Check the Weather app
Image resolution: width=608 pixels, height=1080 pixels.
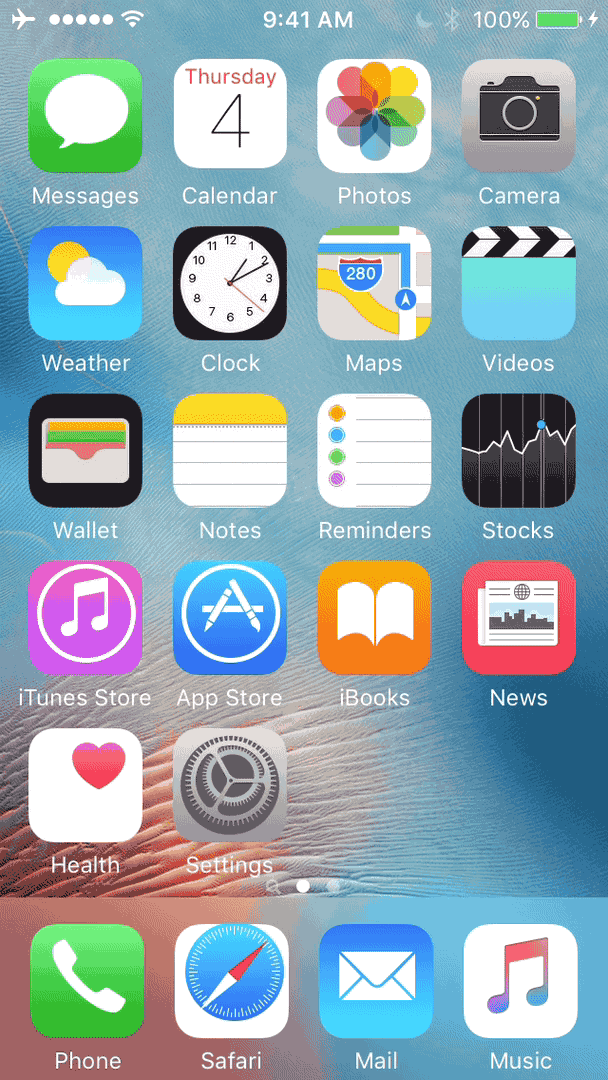coord(85,283)
